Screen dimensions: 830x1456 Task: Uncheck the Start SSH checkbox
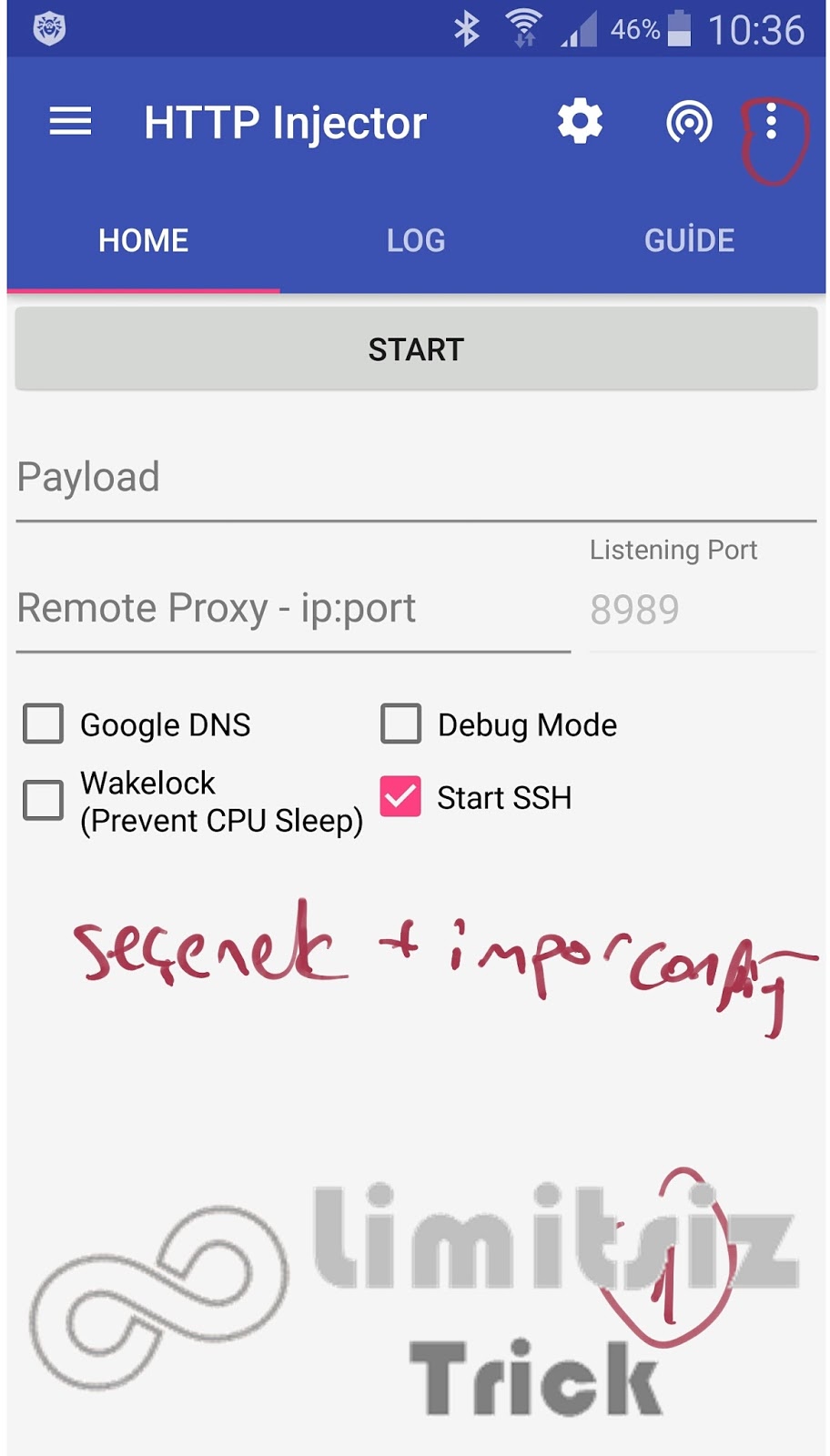(x=400, y=797)
